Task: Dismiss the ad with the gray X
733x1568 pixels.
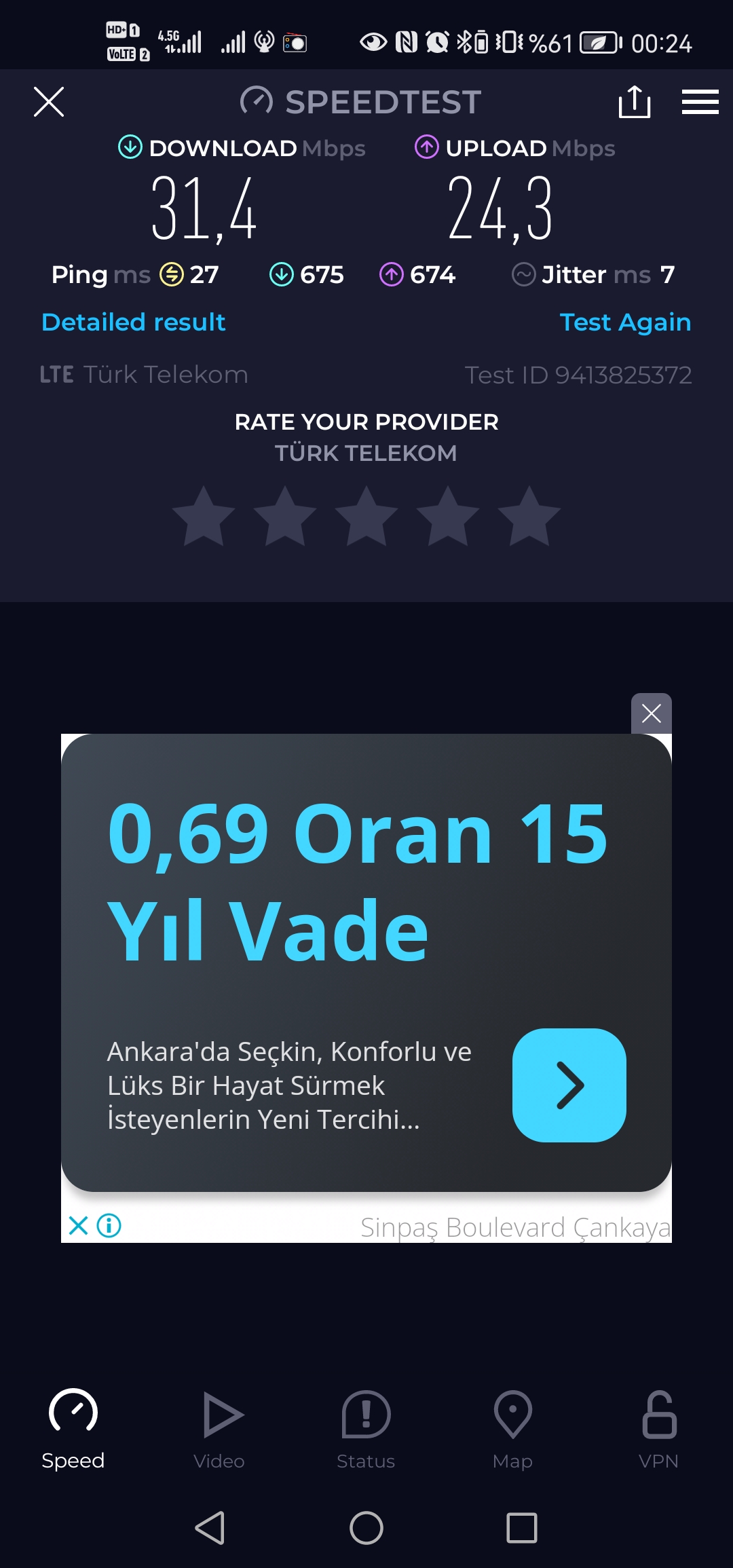Action: coord(652,713)
